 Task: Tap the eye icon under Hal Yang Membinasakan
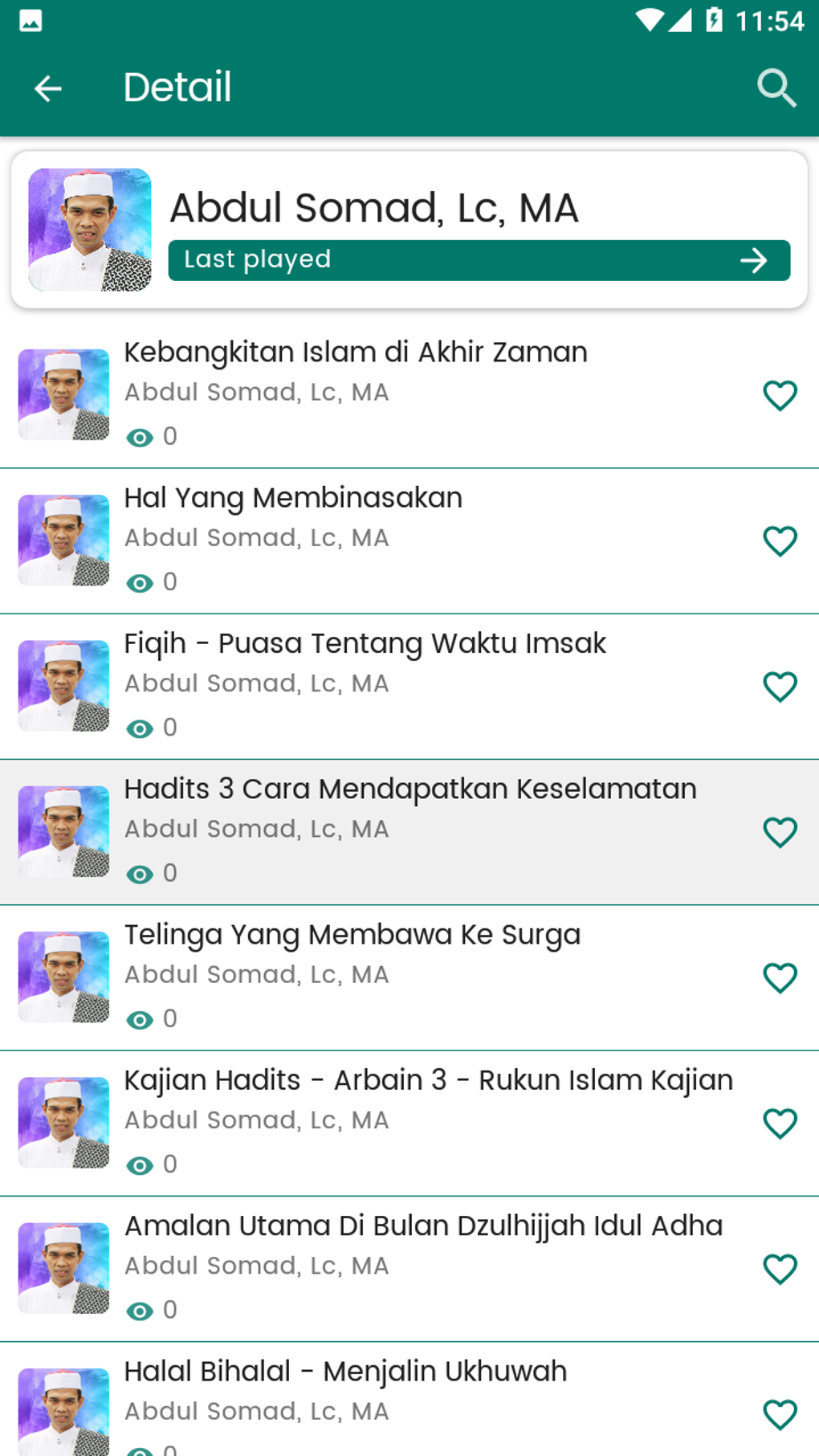141,583
